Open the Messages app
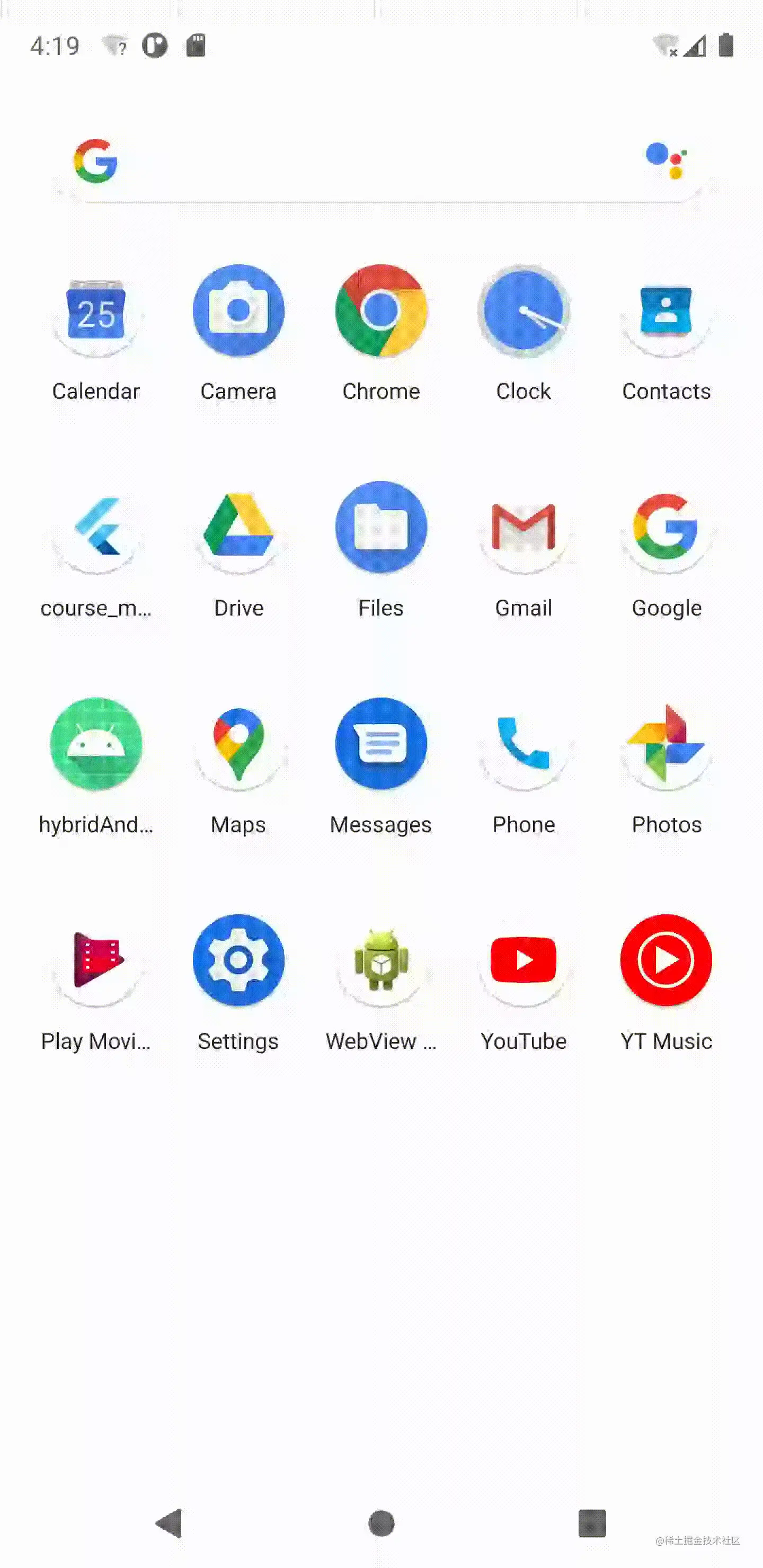763x1568 pixels. (x=380, y=744)
